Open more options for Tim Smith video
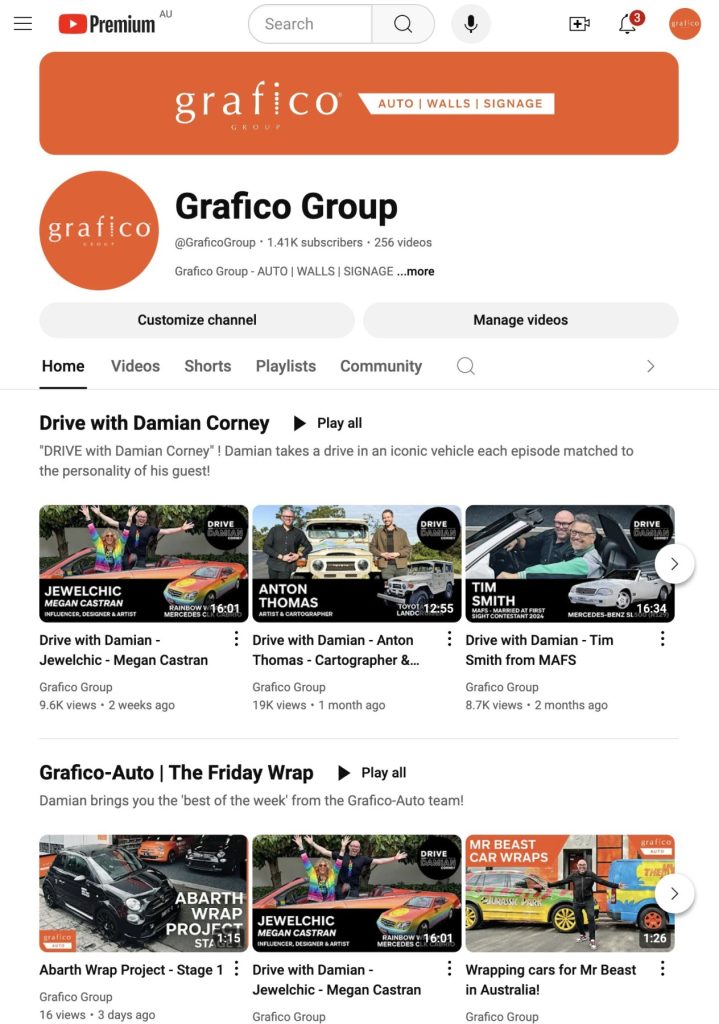Viewport: 719px width, 1024px height. click(x=662, y=639)
